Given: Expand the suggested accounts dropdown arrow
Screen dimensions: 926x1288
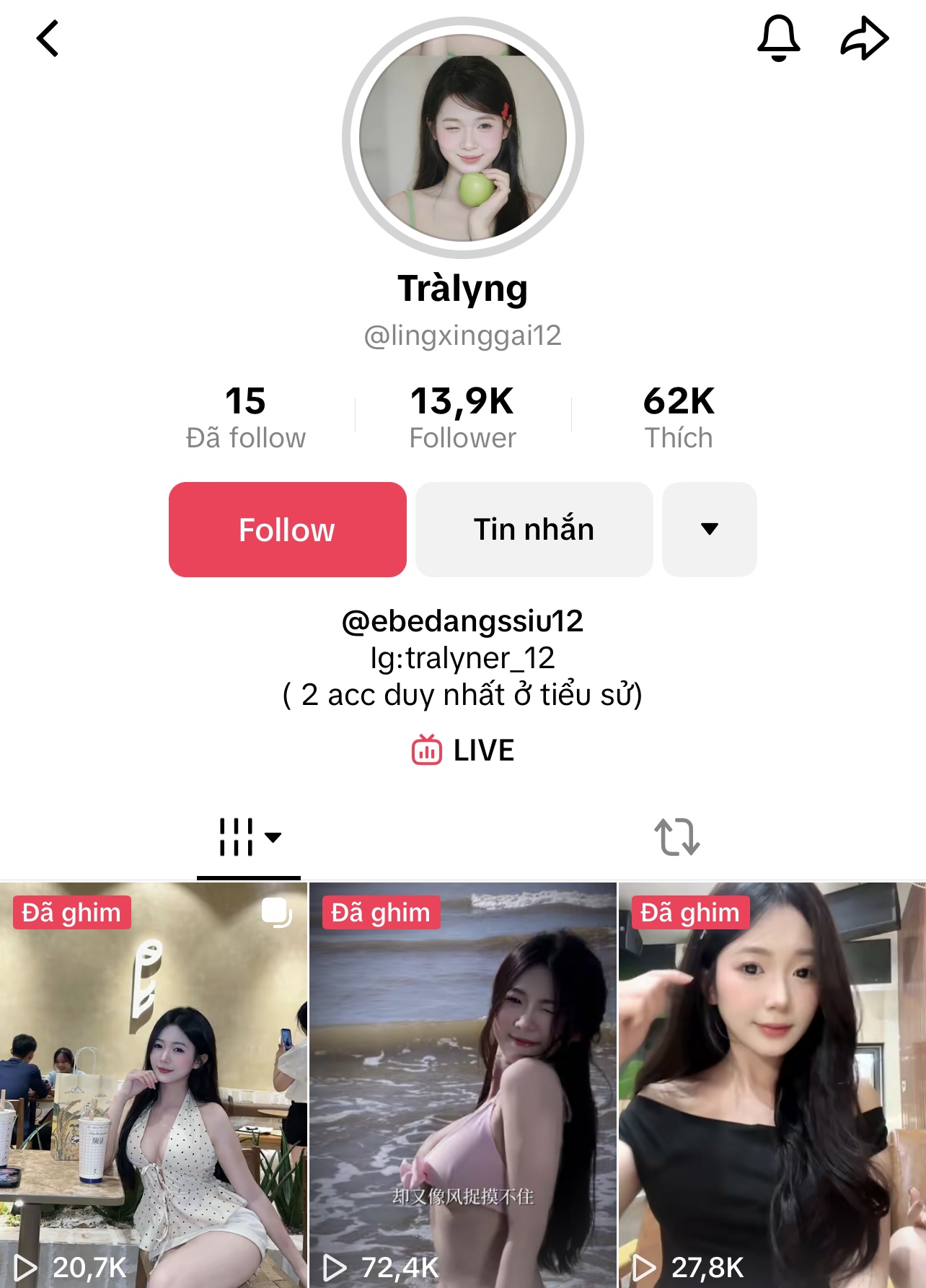Looking at the screenshot, I should [x=709, y=530].
